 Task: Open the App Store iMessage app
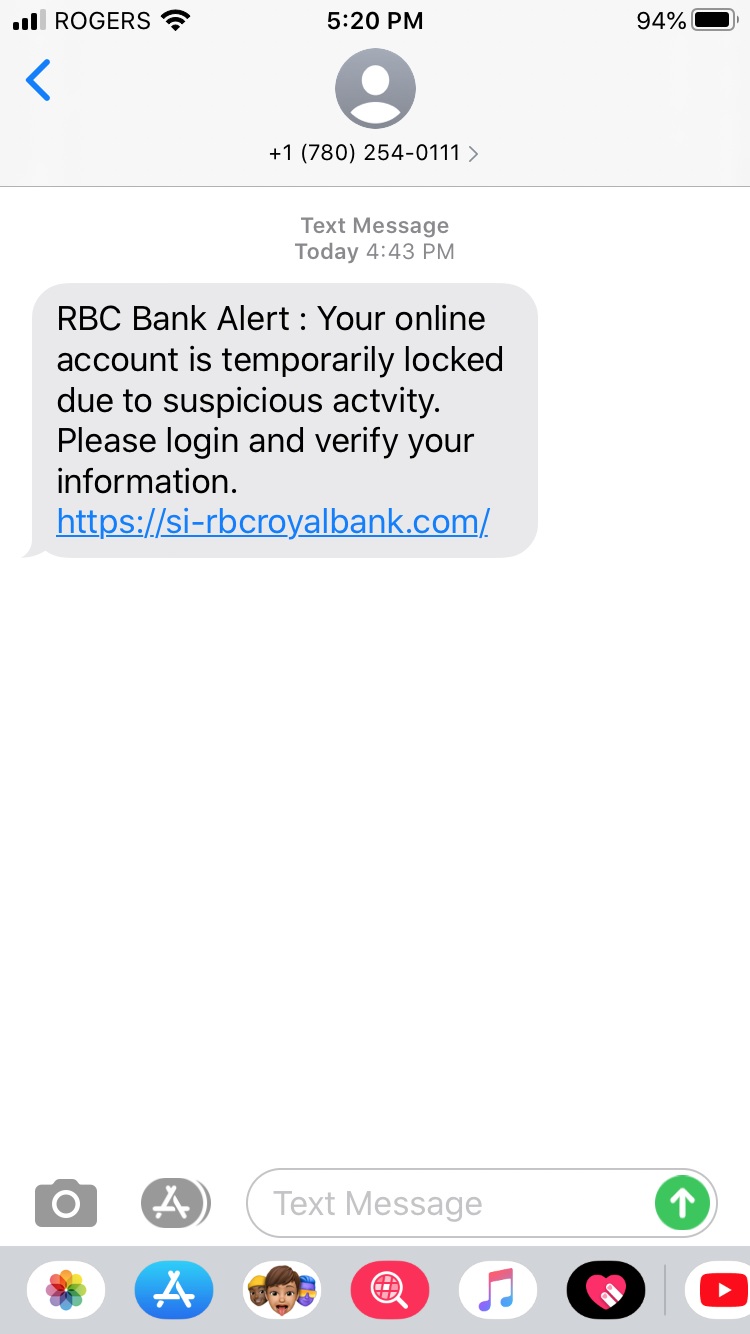point(174,1291)
